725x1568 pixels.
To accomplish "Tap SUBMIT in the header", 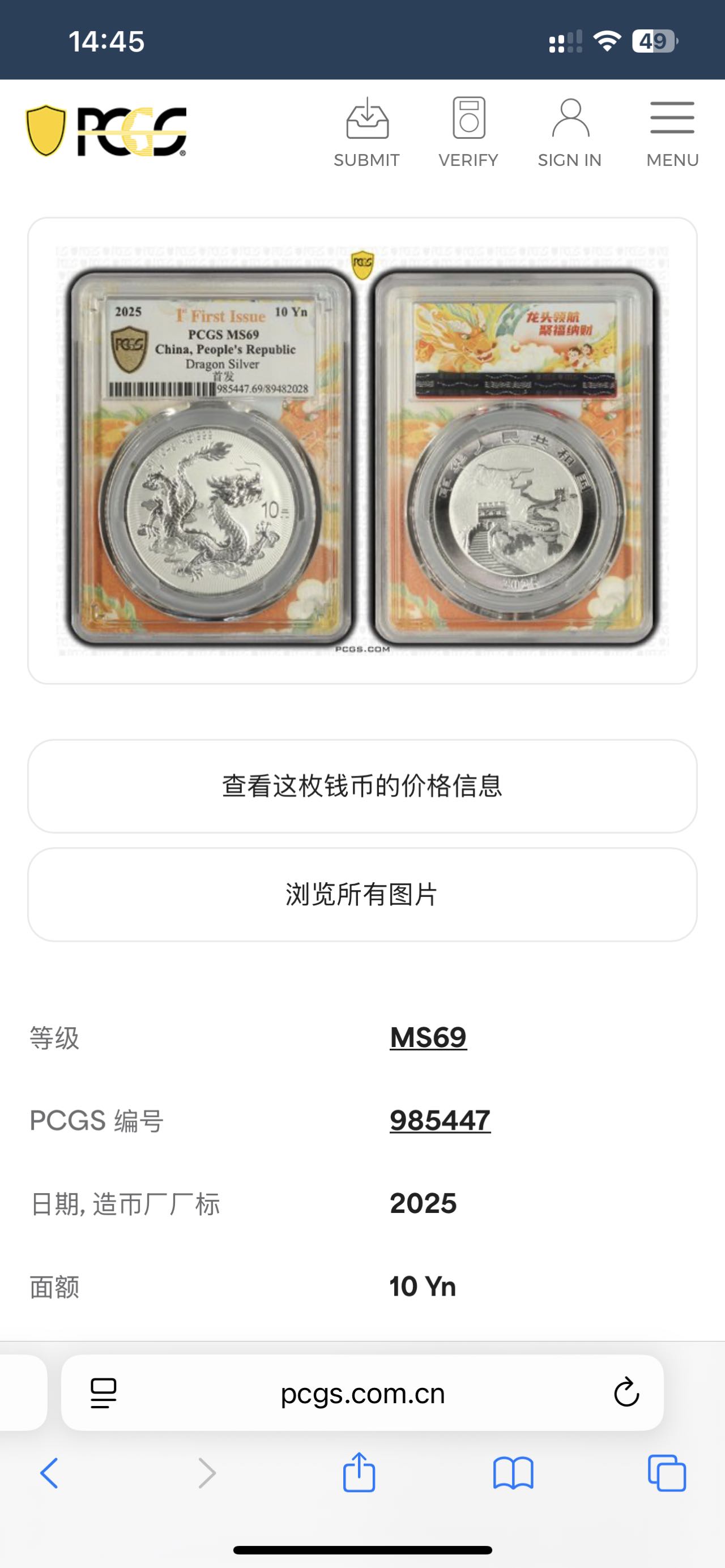I will pyautogui.click(x=366, y=133).
